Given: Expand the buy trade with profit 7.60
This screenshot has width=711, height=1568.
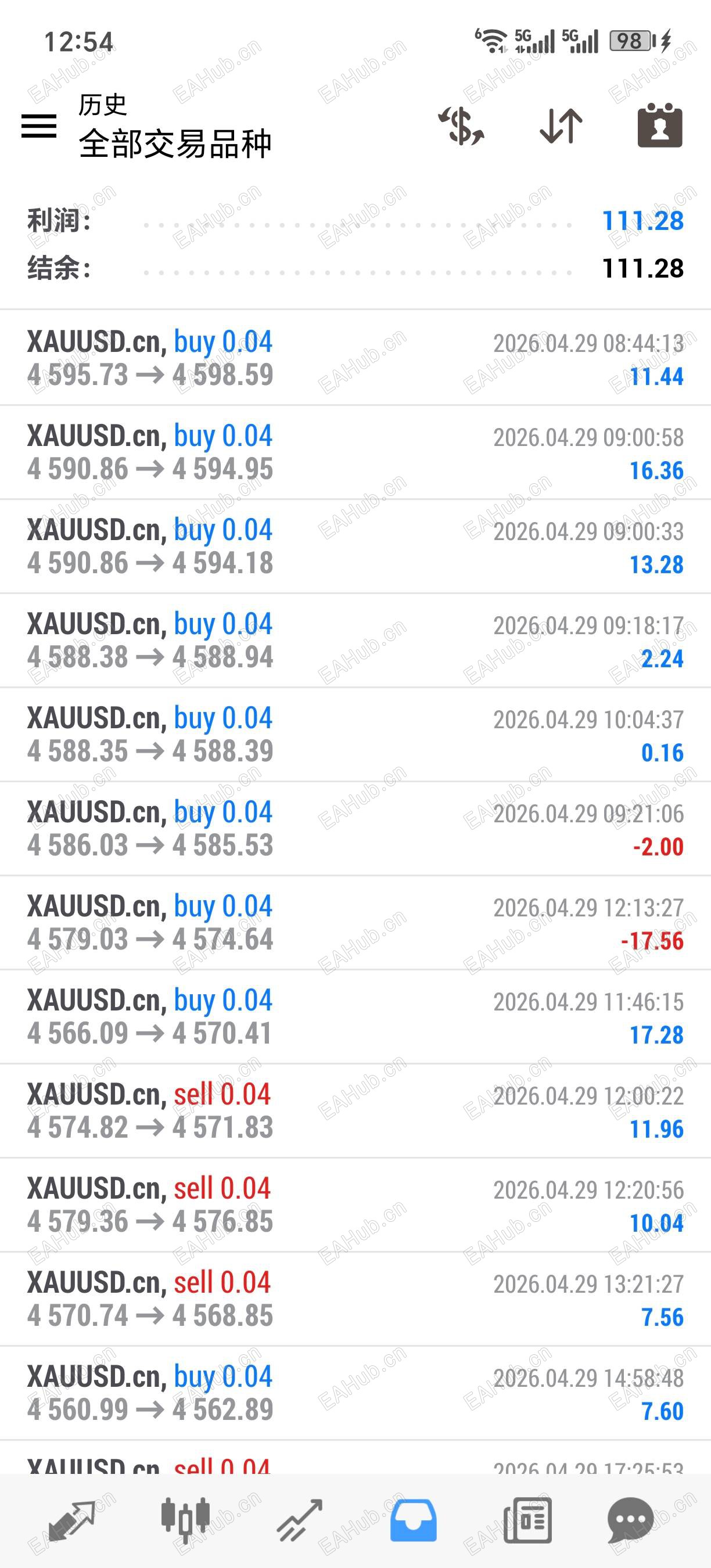Looking at the screenshot, I should click(355, 1393).
